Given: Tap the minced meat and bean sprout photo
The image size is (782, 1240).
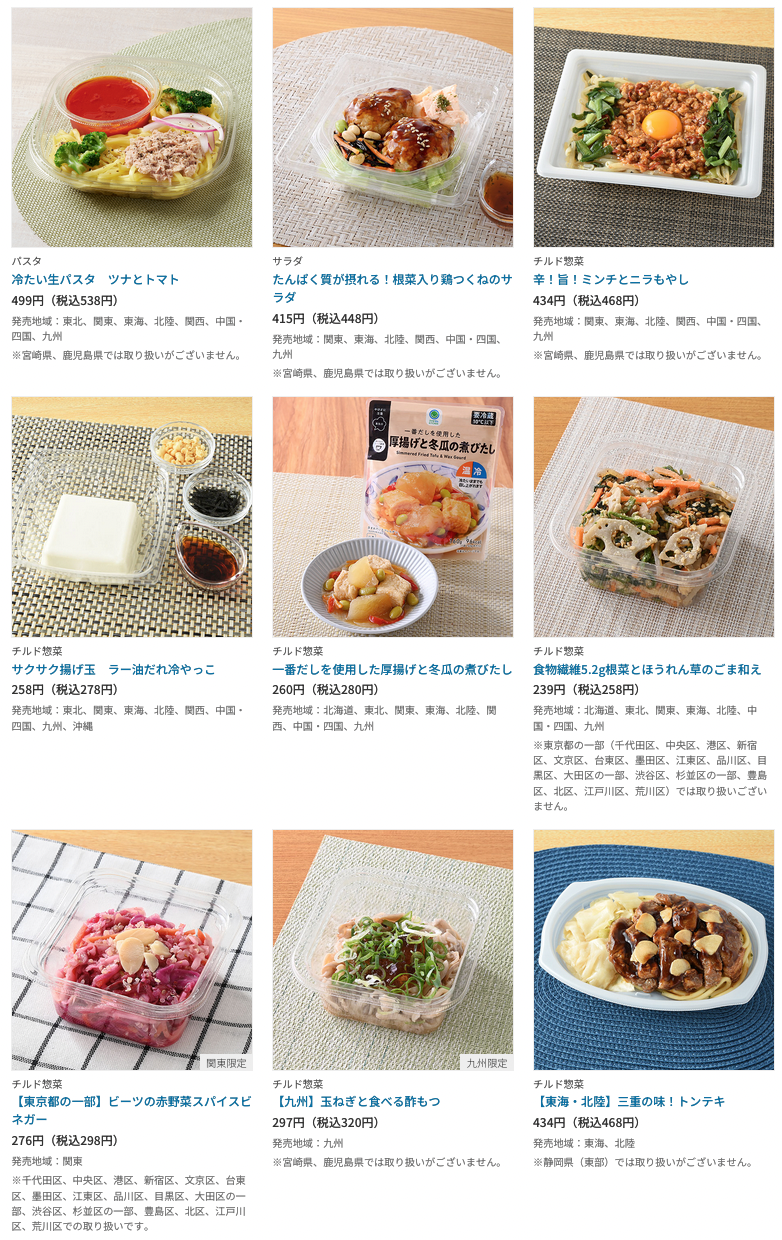Looking at the screenshot, I should coord(653,128).
